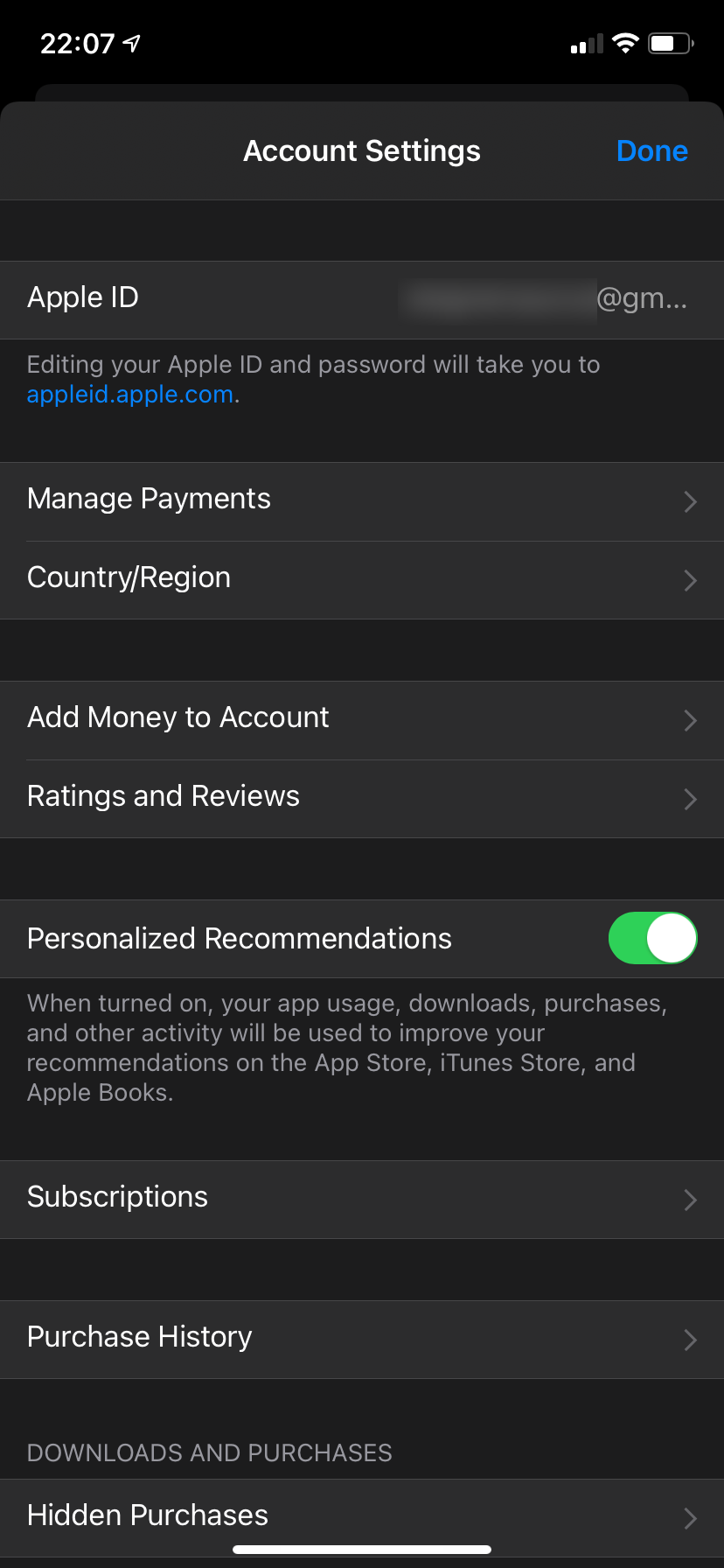724x1568 pixels.
Task: Tap Done to close Account Settings
Action: [652, 150]
